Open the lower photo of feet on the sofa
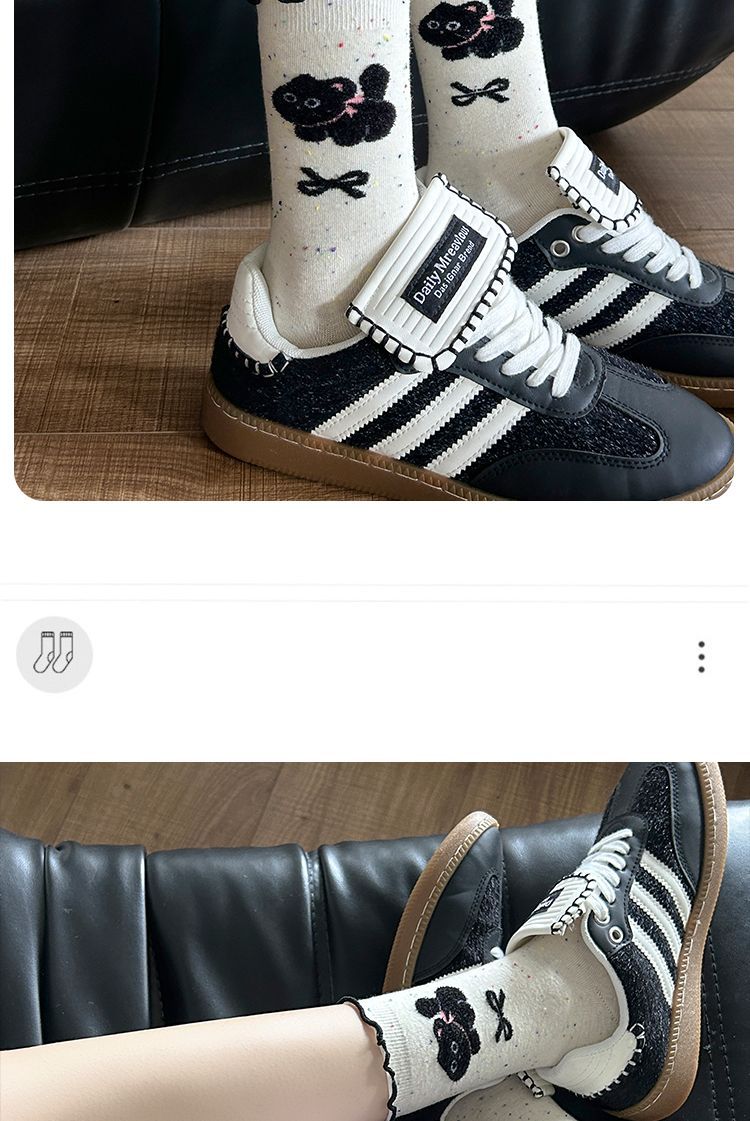This screenshot has width=750, height=1121. tap(375, 942)
